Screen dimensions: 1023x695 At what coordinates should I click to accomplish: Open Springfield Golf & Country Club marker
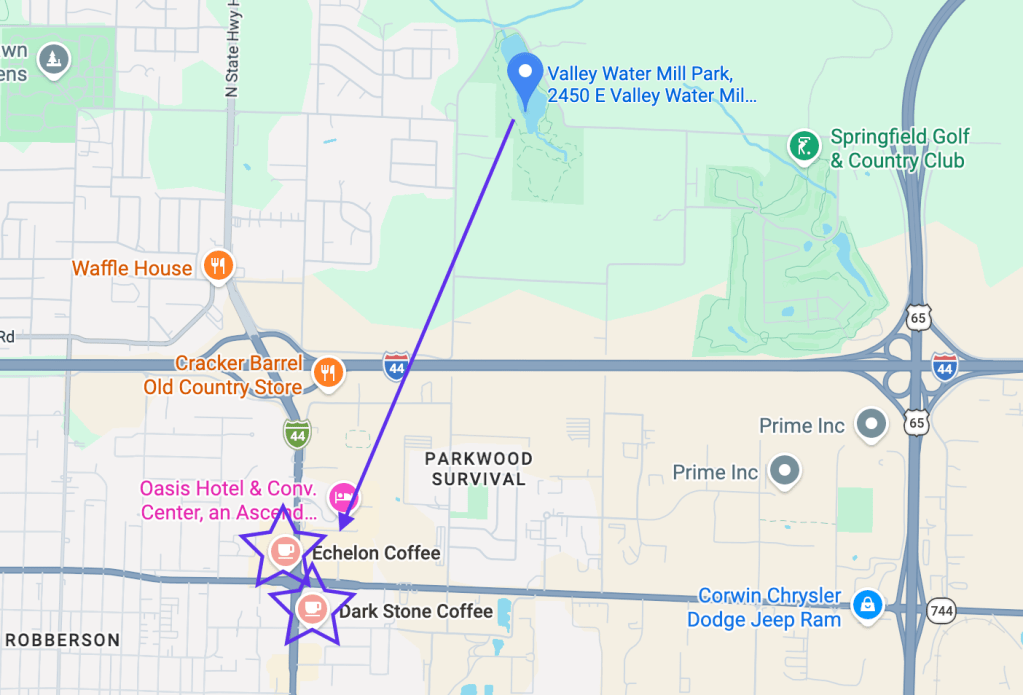click(x=803, y=147)
